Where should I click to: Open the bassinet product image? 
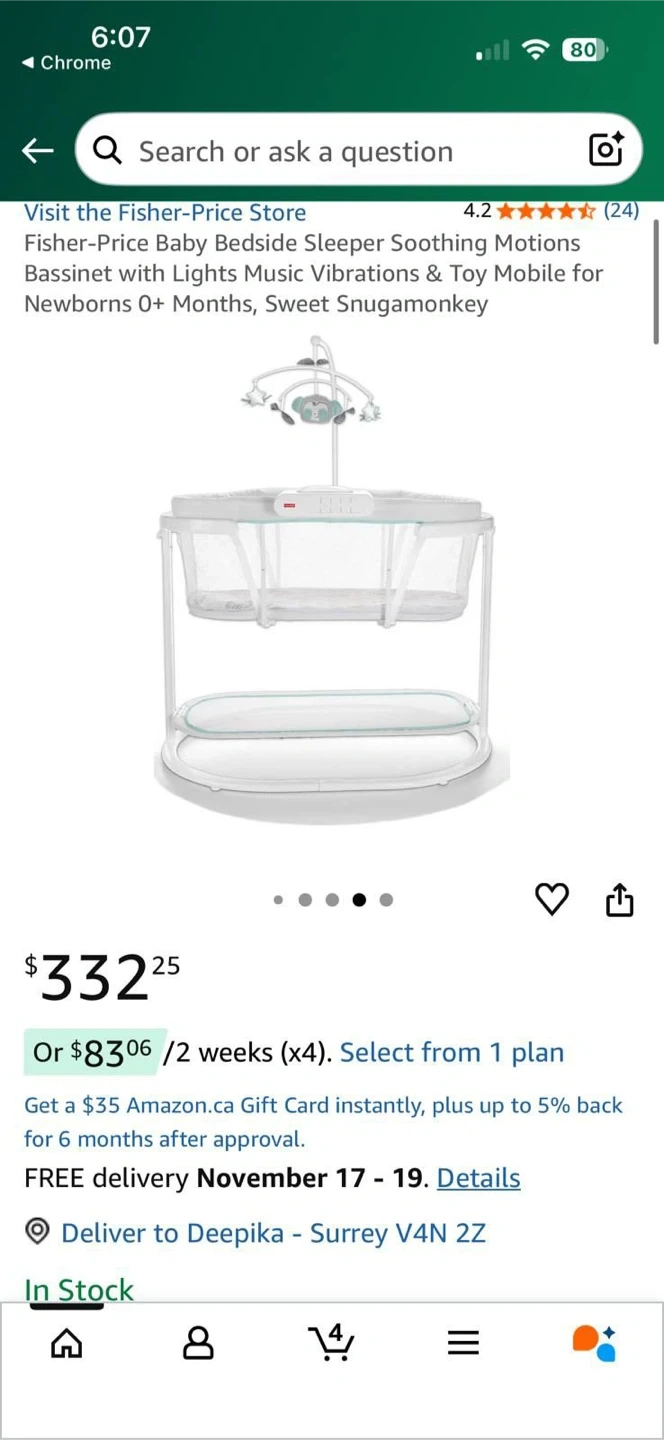(x=331, y=580)
